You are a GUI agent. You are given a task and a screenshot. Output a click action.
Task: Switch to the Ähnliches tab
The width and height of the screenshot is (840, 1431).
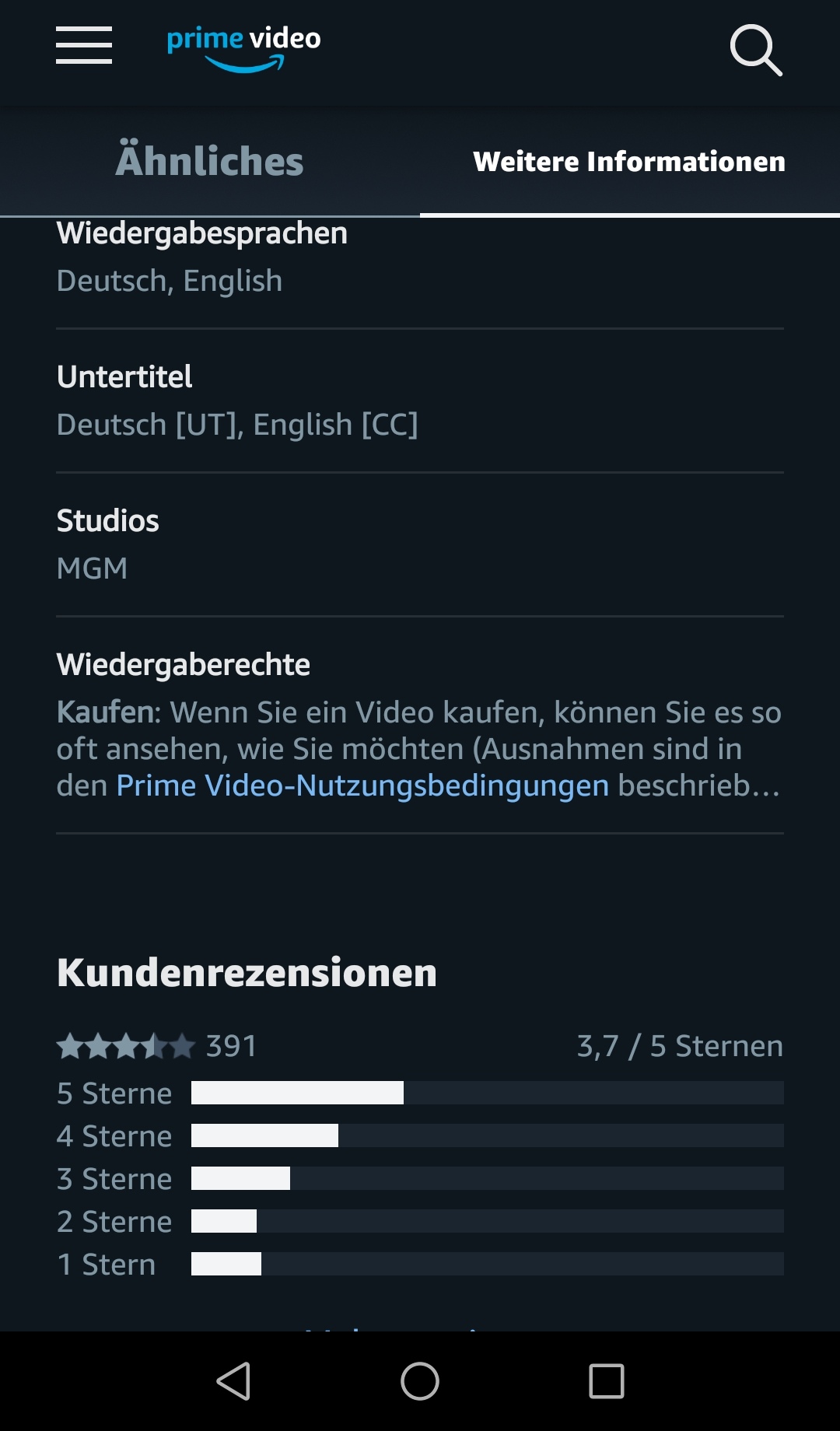(210, 161)
